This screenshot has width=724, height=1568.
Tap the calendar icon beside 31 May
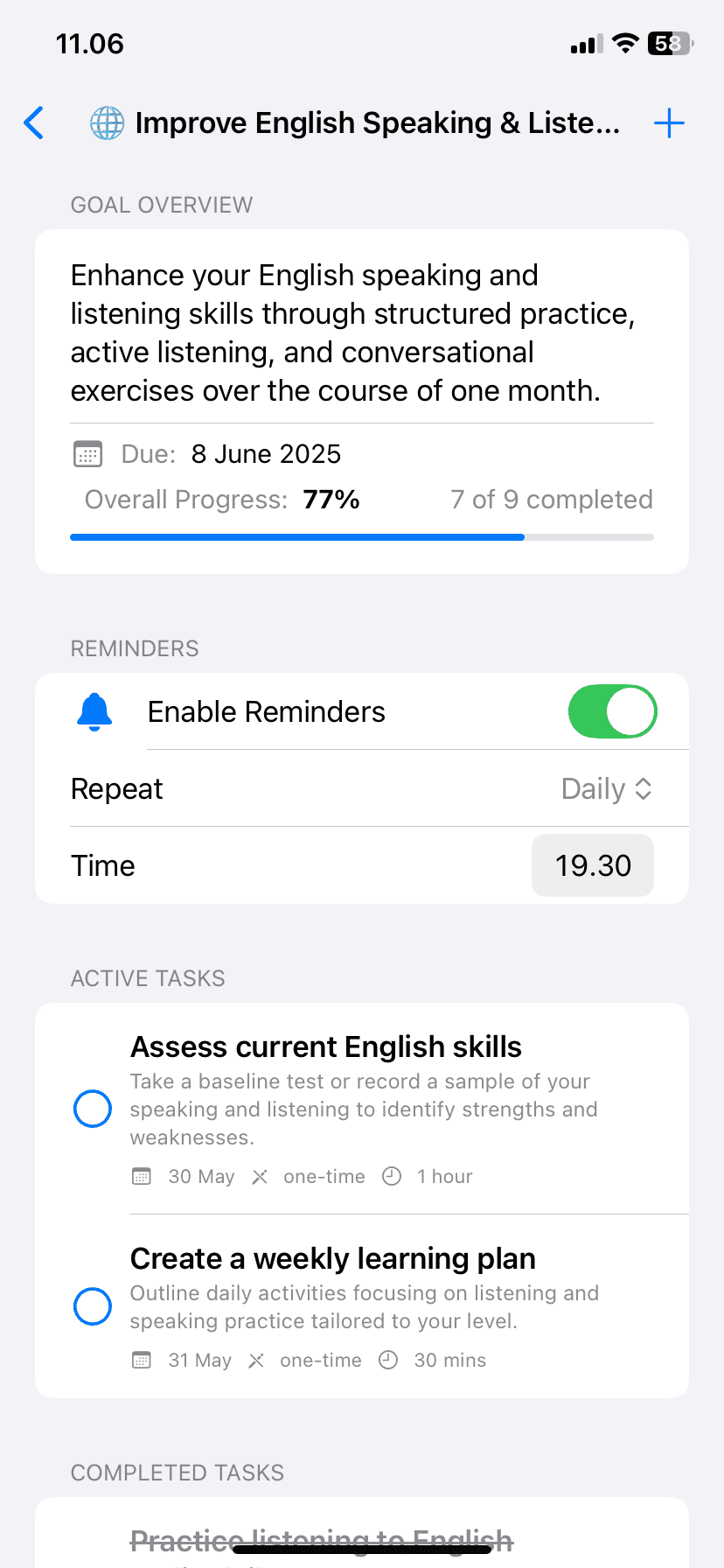pyautogui.click(x=141, y=1360)
